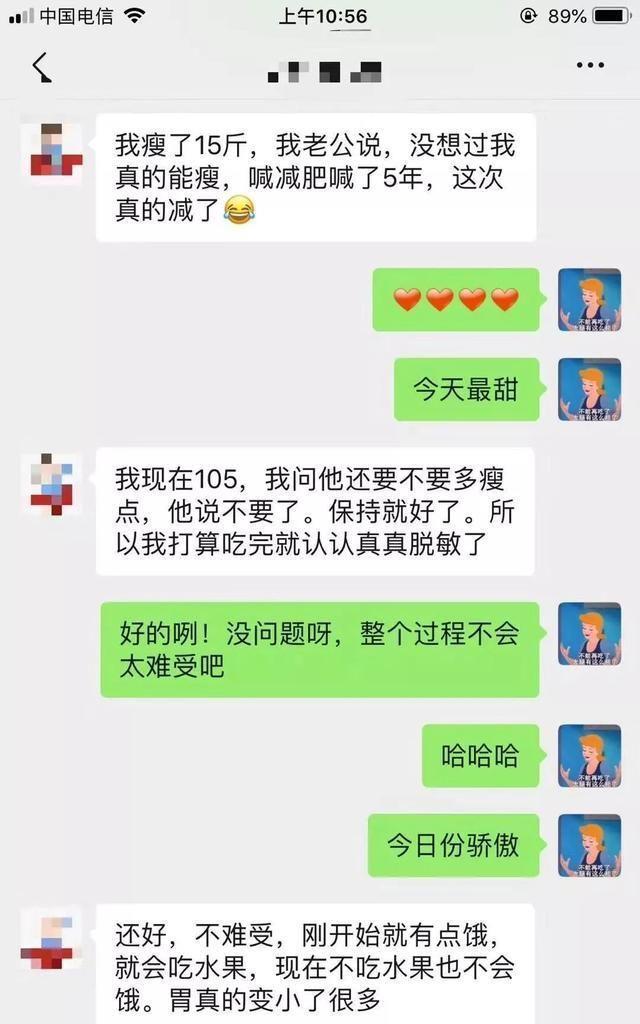640x1024 pixels.
Task: Open the chat's three-dot menu
Action: coord(591,67)
